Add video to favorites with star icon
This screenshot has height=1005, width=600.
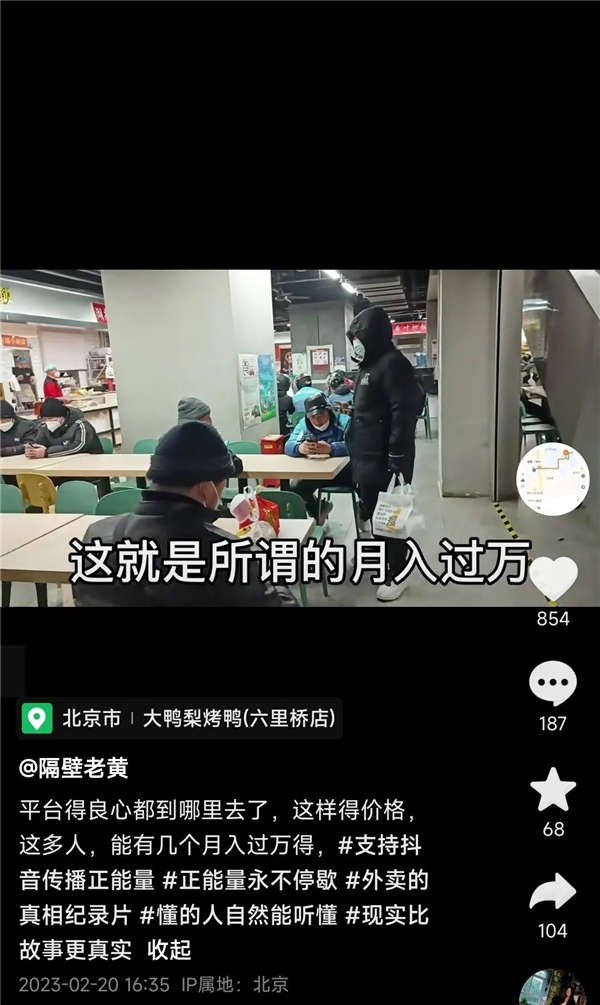553,790
